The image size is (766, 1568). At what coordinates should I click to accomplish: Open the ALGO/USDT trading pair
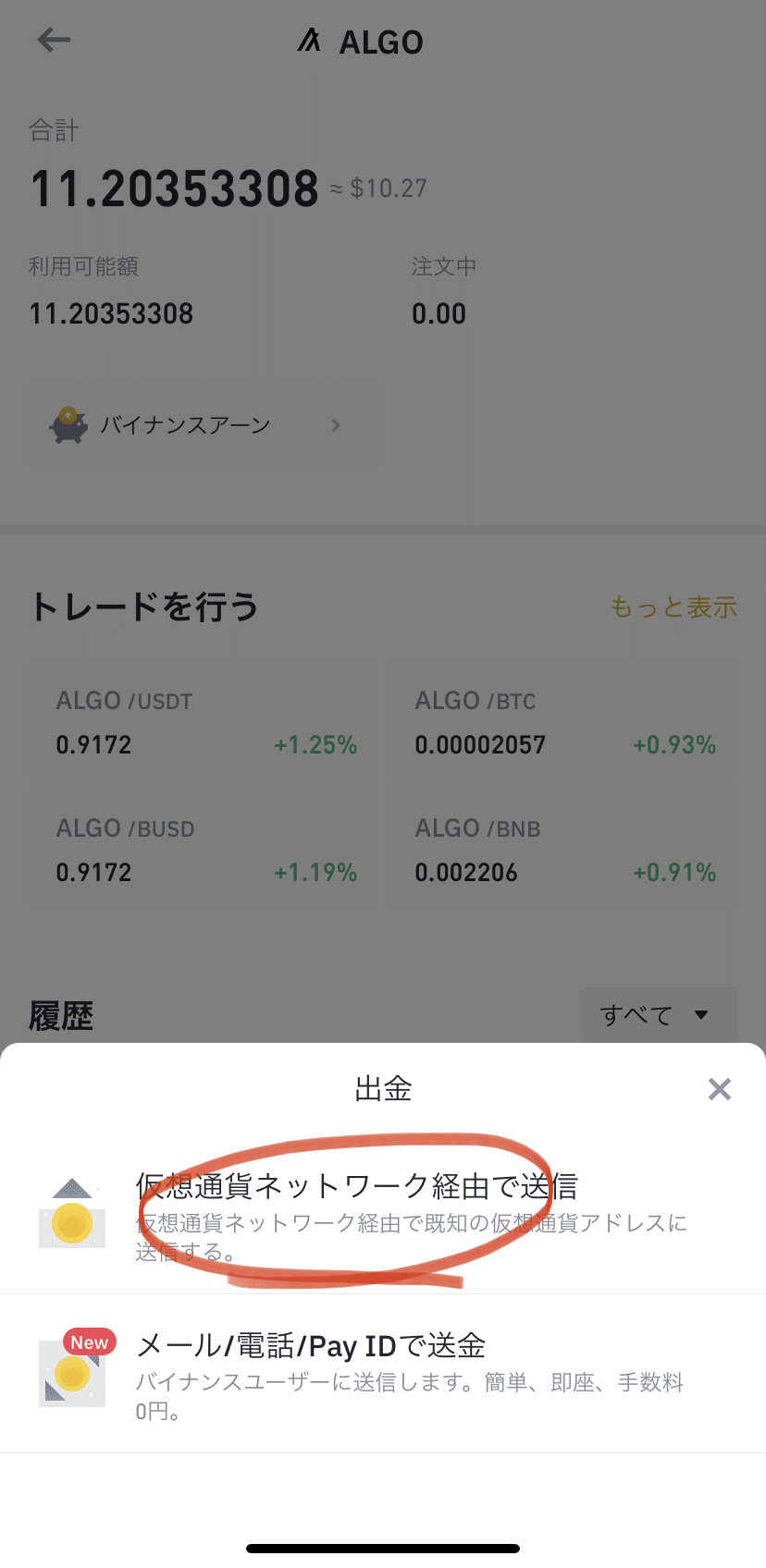pos(202,721)
